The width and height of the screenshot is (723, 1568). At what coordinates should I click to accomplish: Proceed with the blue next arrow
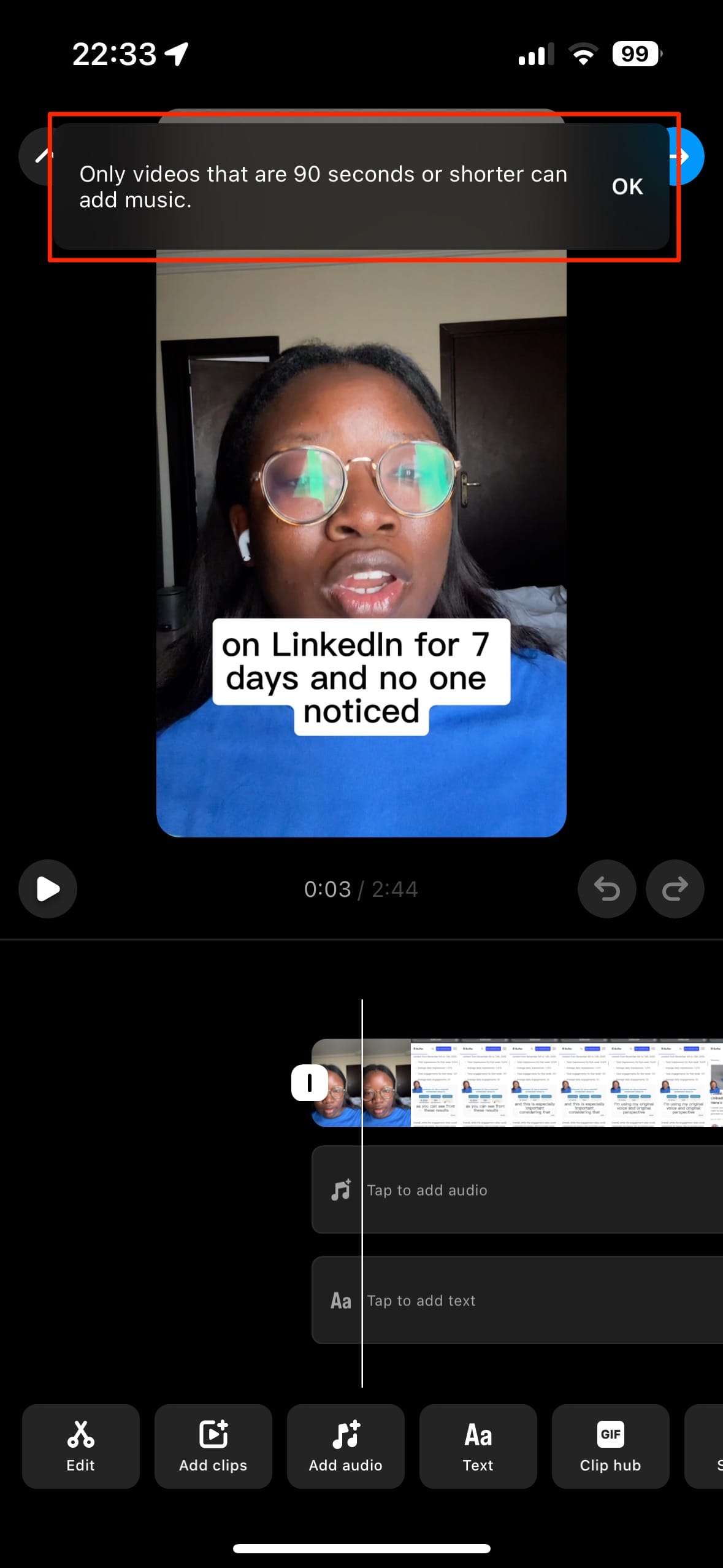click(687, 156)
